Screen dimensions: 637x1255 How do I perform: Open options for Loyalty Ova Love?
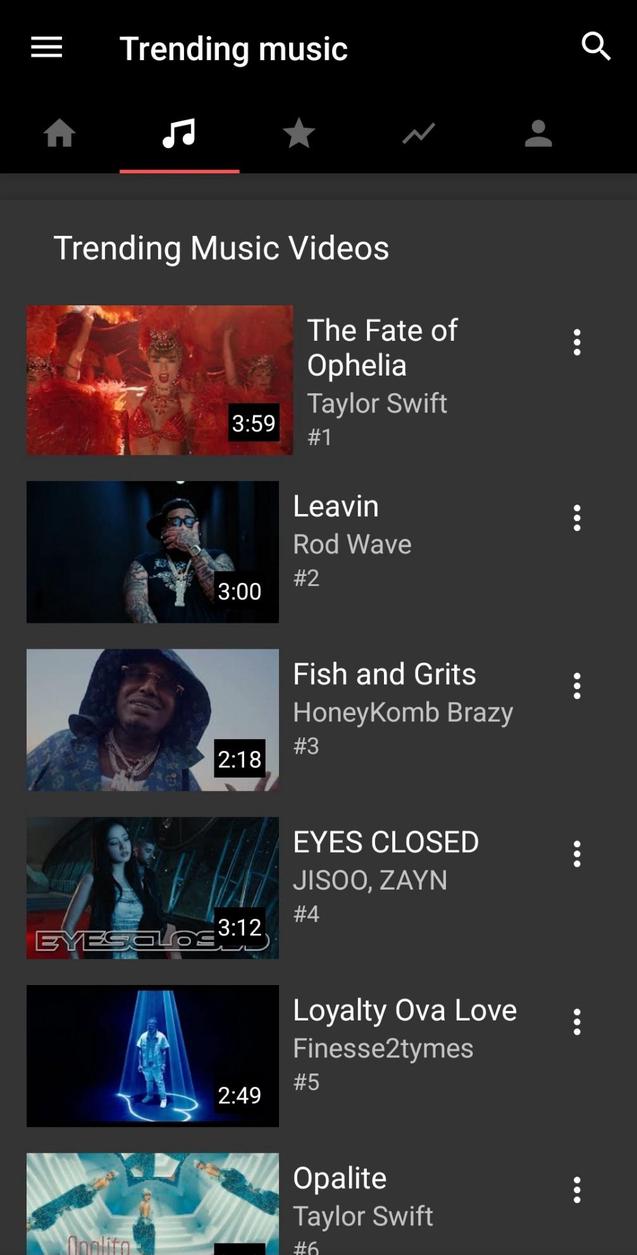(x=577, y=1022)
